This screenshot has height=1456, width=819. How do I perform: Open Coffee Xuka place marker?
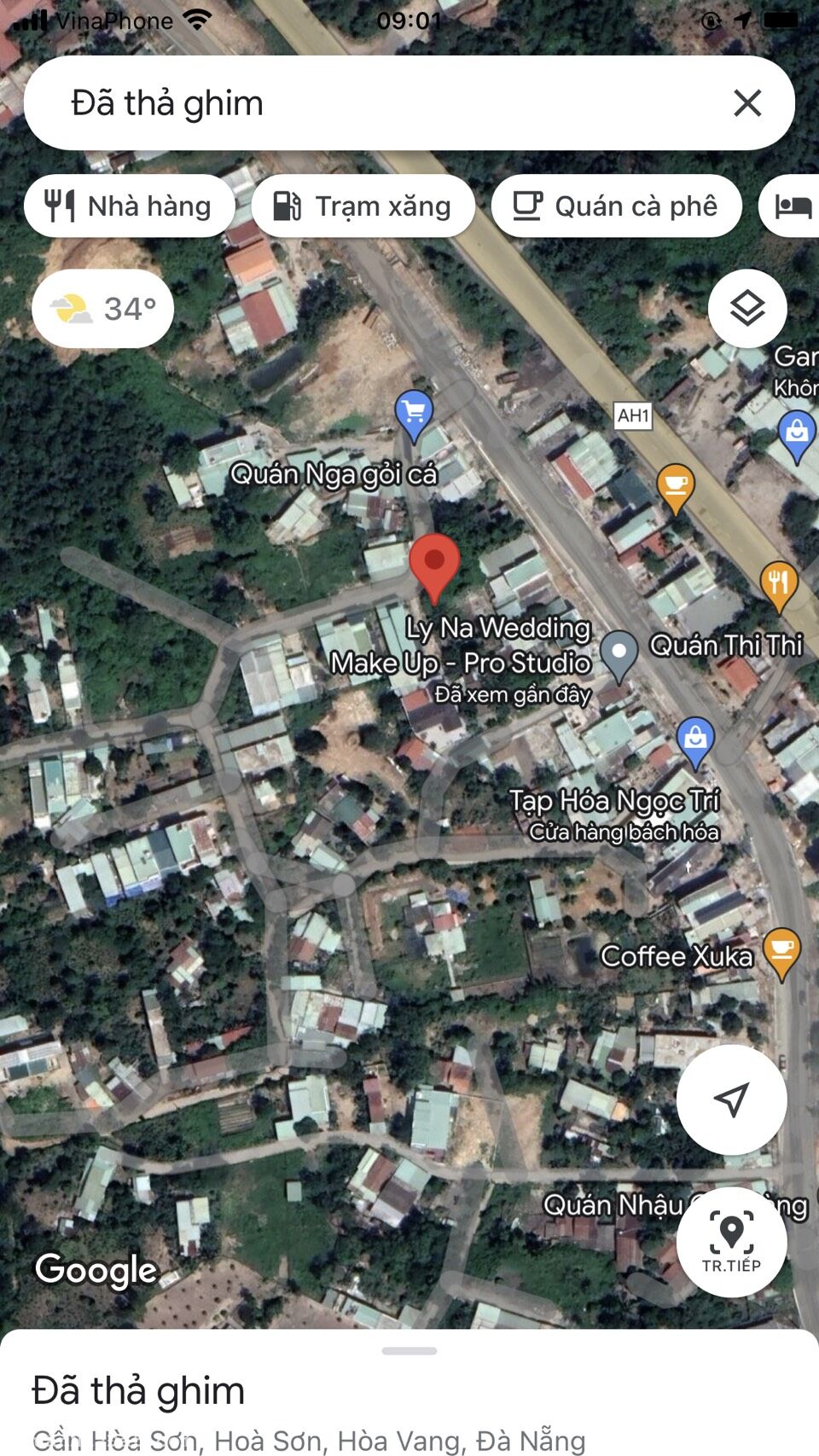pos(781,951)
